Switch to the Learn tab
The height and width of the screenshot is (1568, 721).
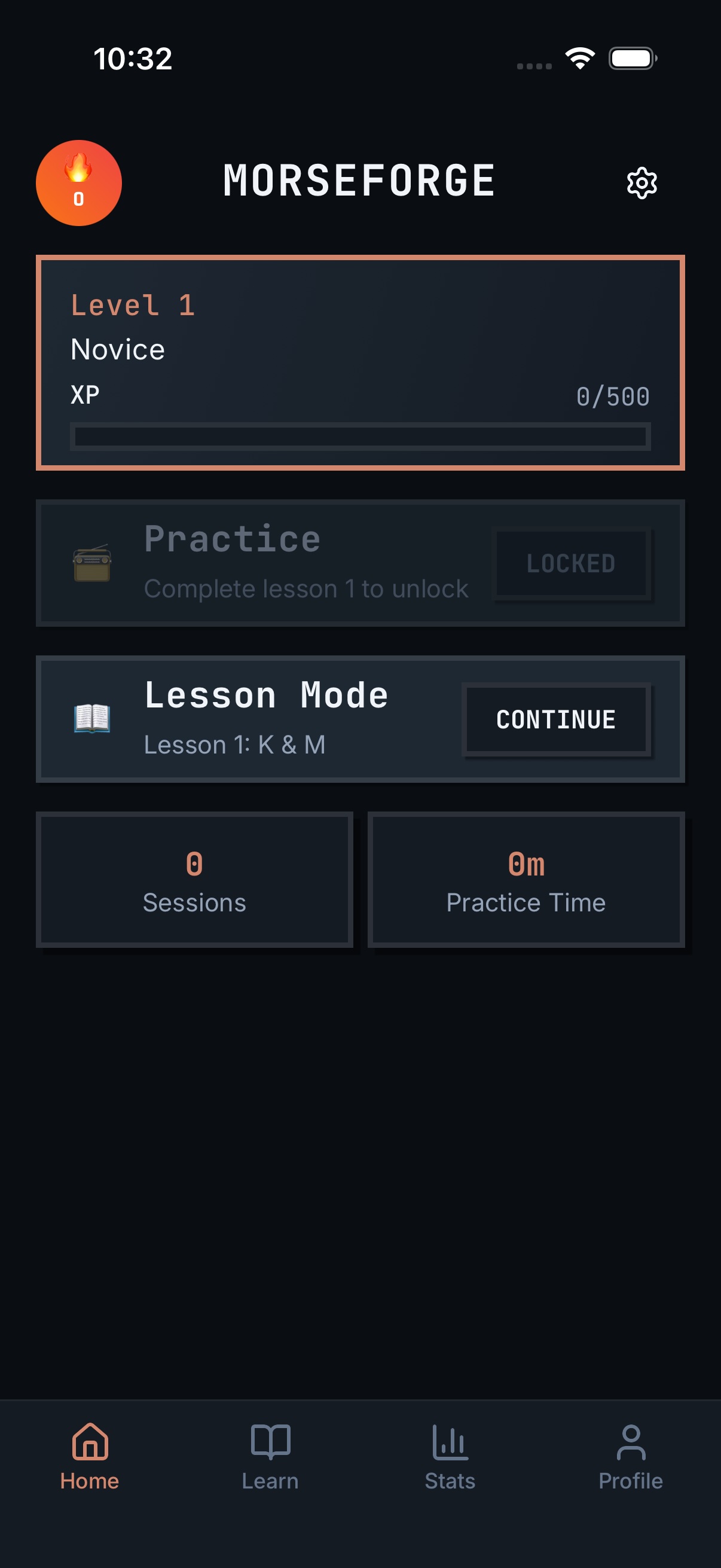[x=270, y=1461]
